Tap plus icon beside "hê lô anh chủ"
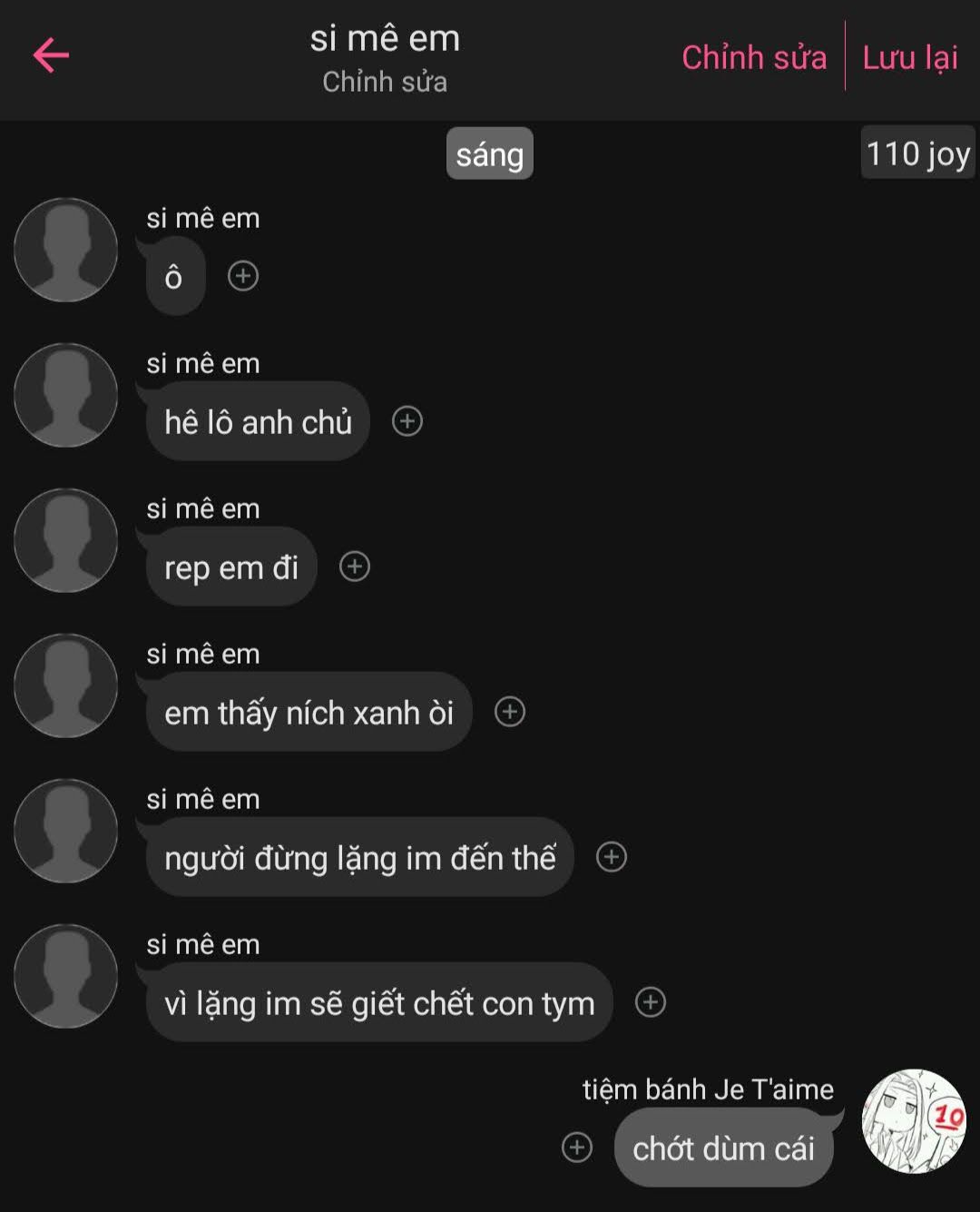Viewport: 980px width, 1212px height. point(407,421)
